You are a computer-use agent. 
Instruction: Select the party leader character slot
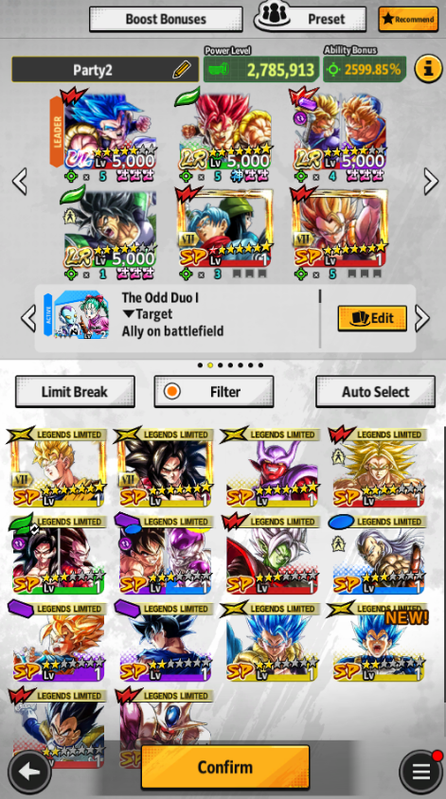pyautogui.click(x=106, y=135)
